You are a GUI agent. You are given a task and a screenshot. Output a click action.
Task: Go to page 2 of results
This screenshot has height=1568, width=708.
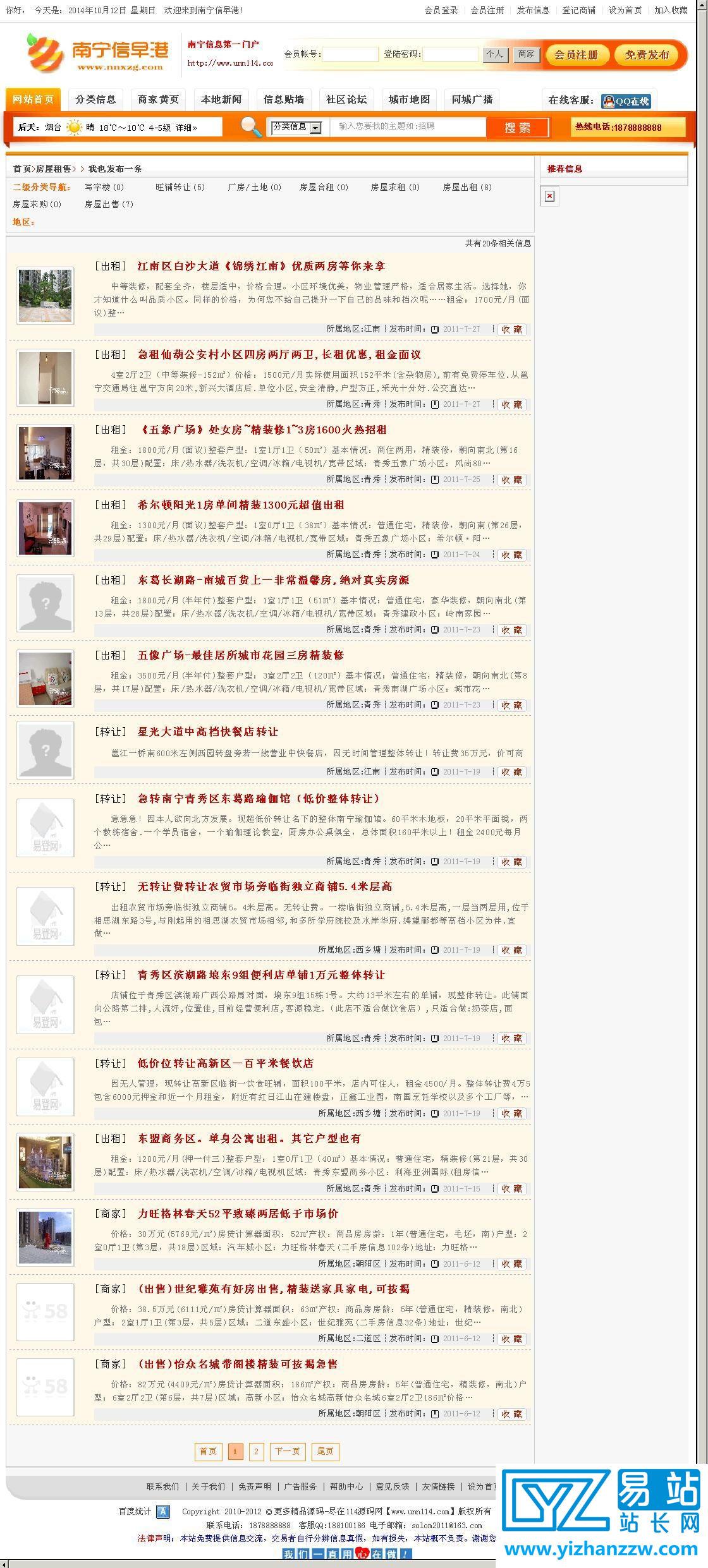[256, 1451]
